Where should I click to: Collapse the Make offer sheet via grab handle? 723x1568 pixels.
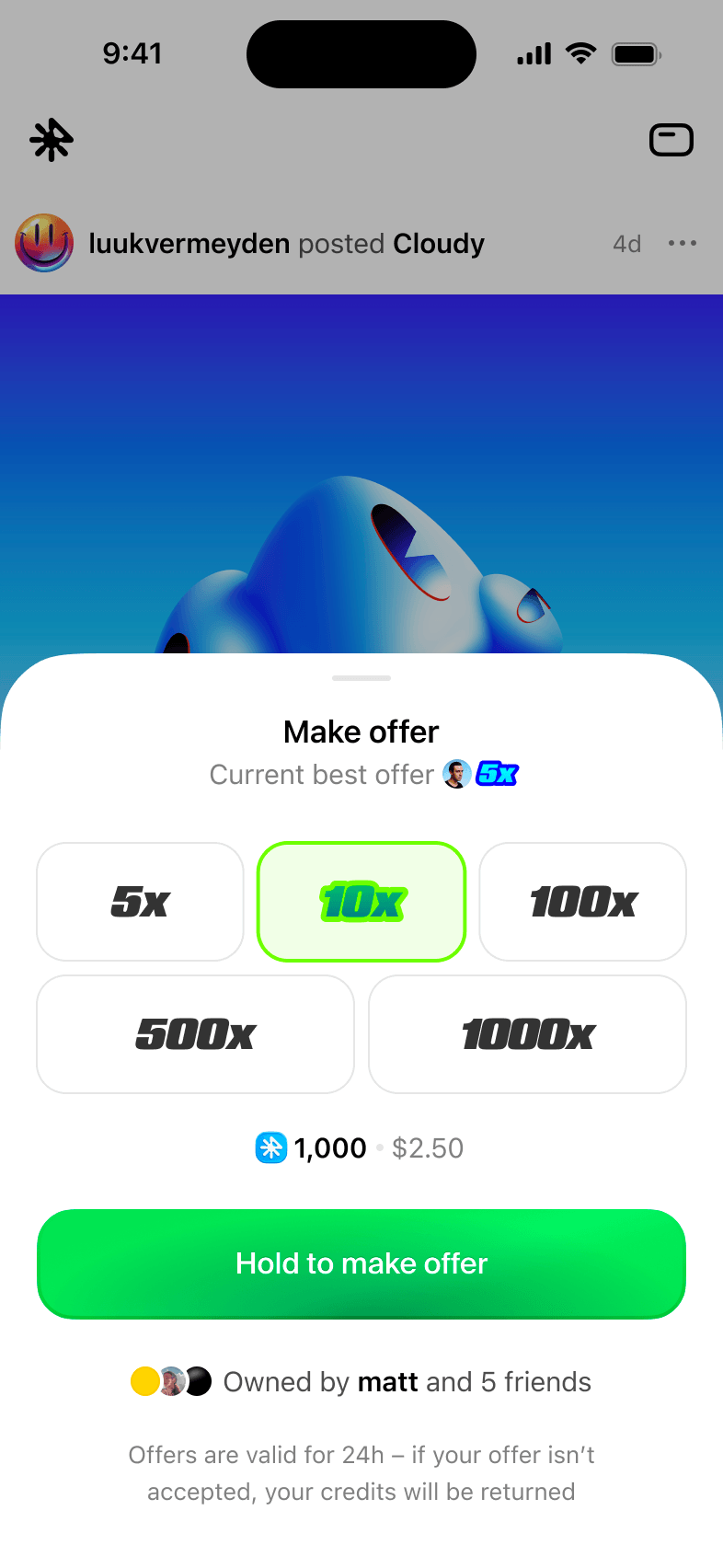coord(361,677)
